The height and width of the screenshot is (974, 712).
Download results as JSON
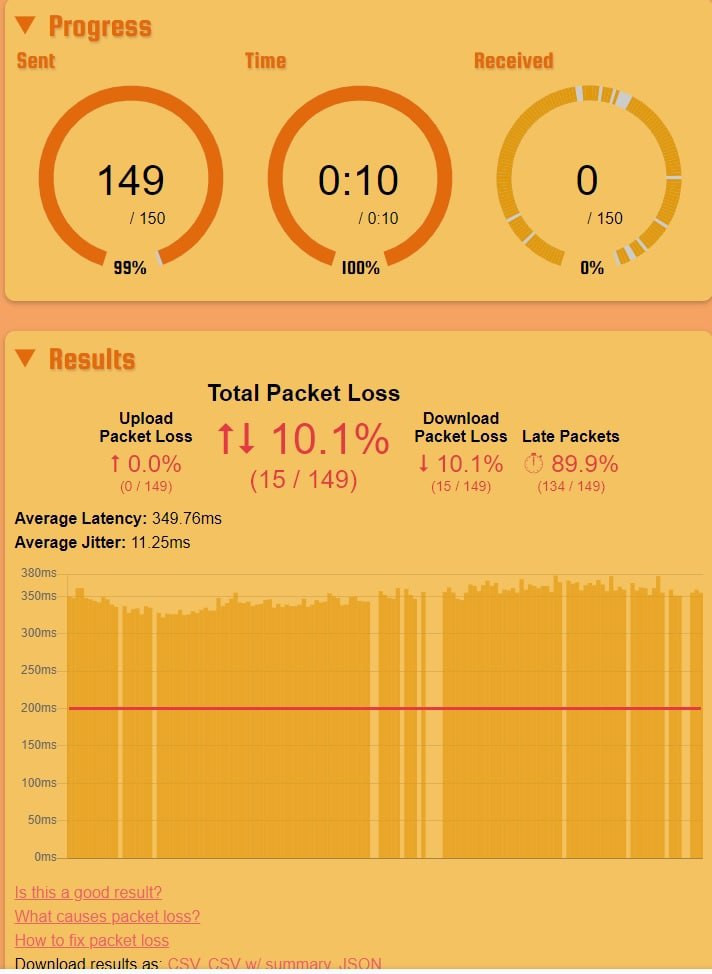360,964
